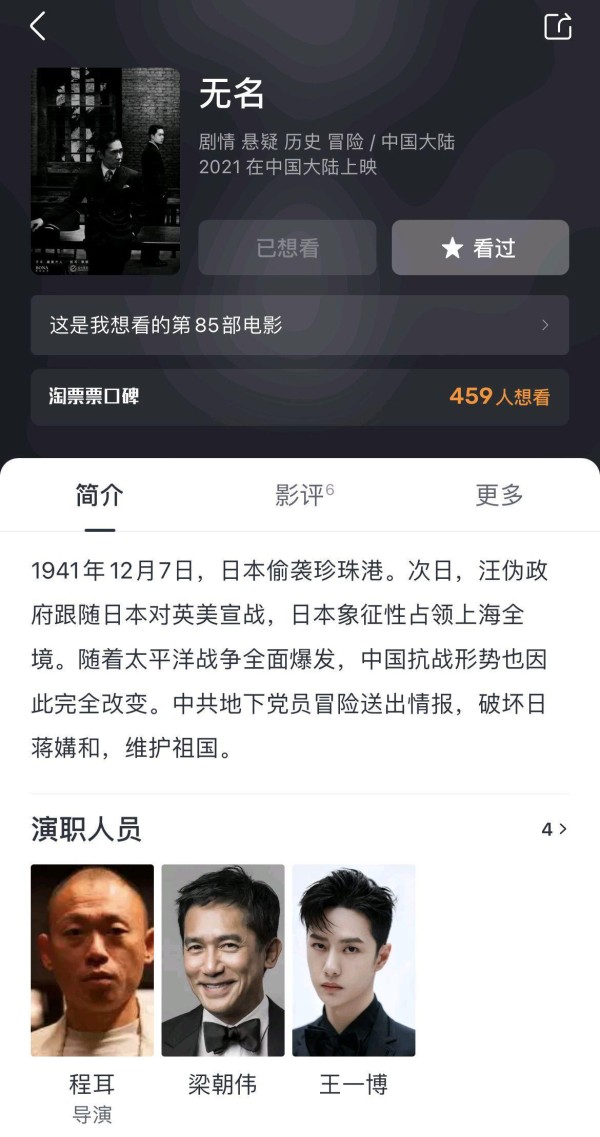Image resolution: width=600 pixels, height=1137 pixels.
Task: Switch to the 更多 tab
Action: [499, 495]
